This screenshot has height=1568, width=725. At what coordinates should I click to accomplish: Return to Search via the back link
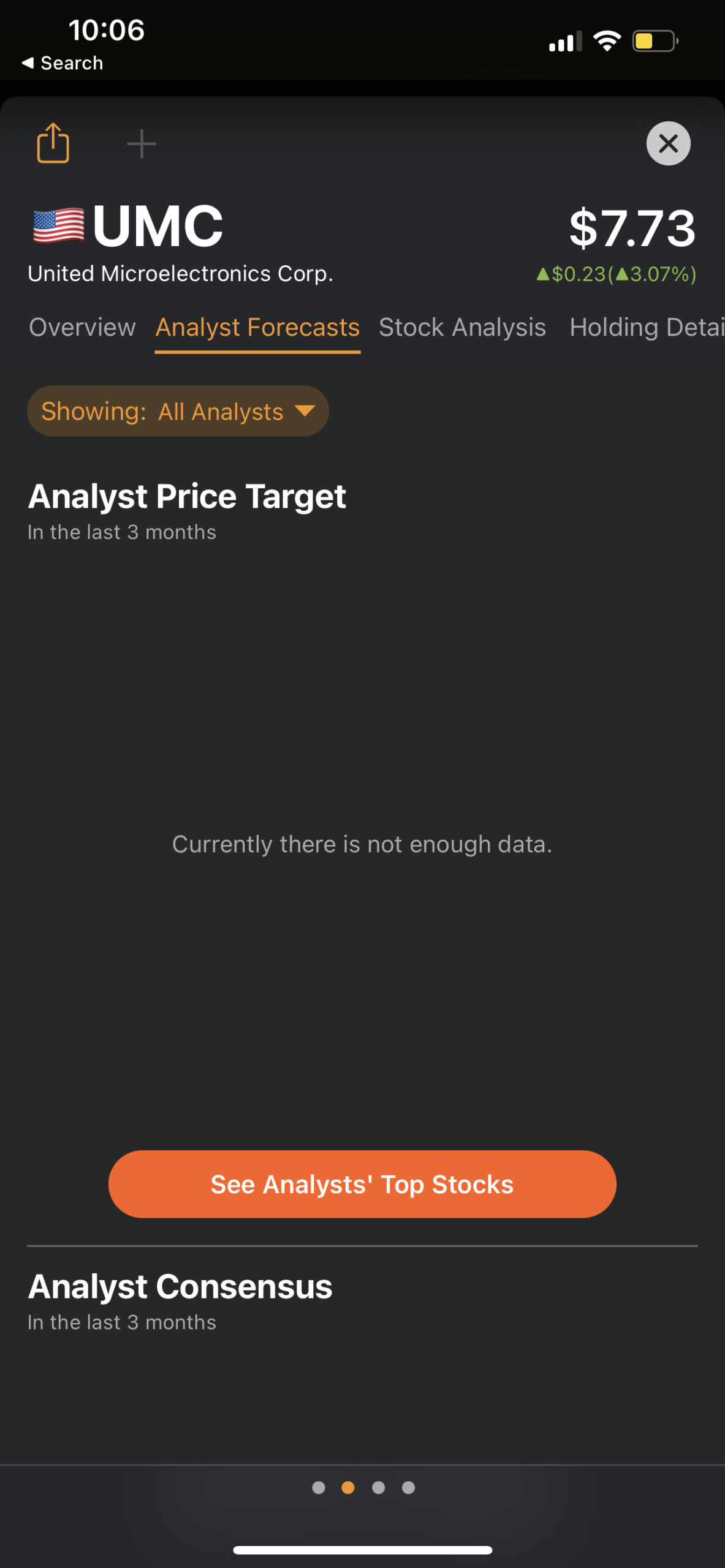tap(63, 62)
